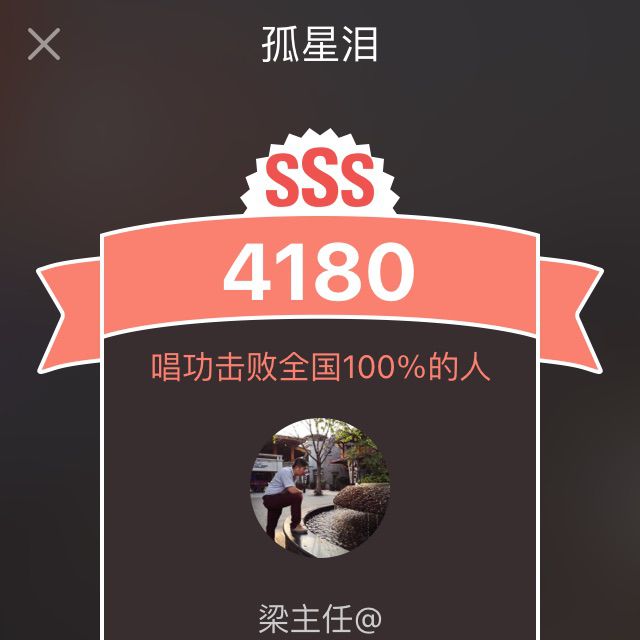Open 梁主任's profile avatar
Viewport: 640px width, 640px height.
(319, 488)
